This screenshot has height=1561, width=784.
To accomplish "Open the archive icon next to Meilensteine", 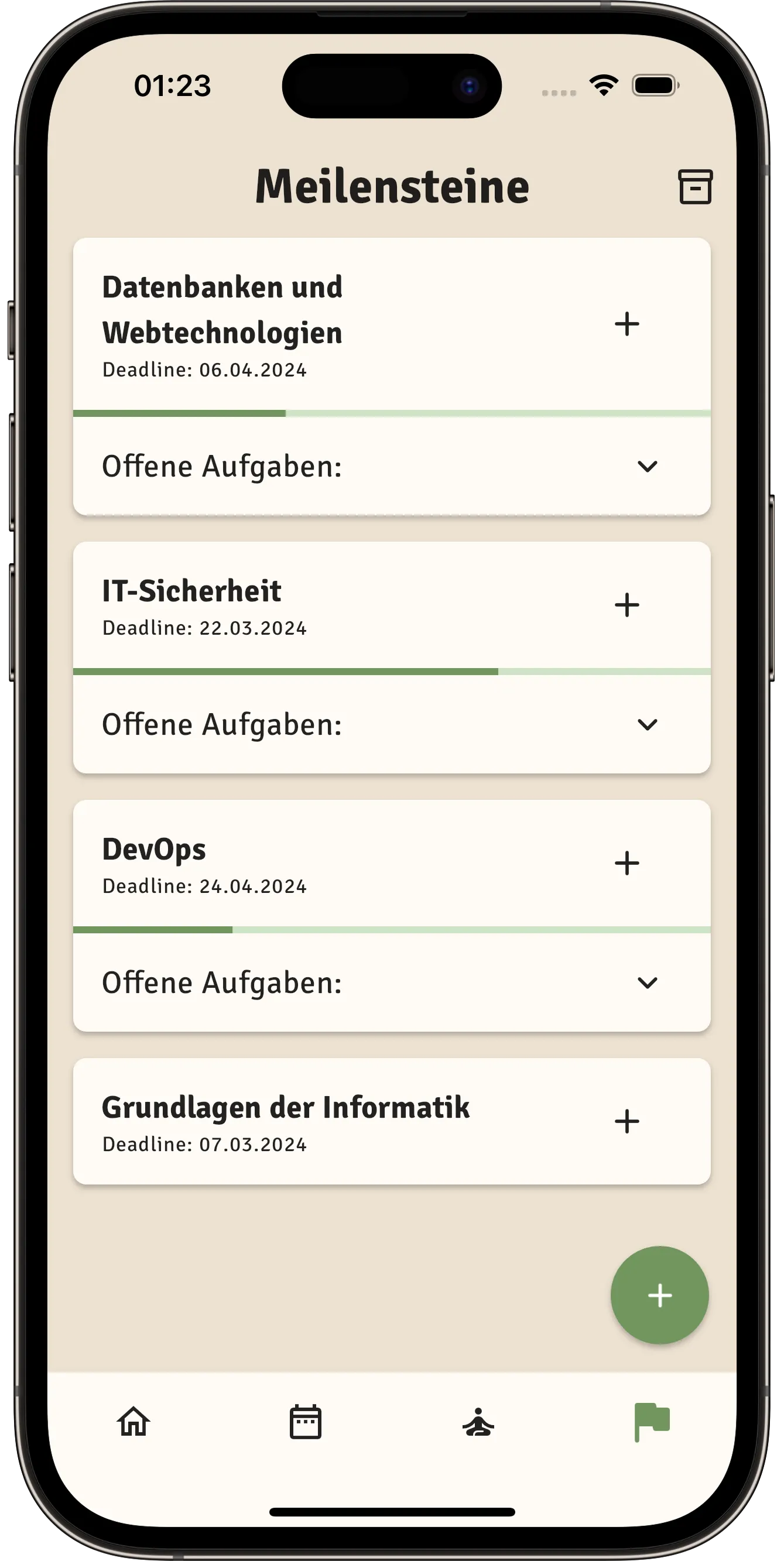I will tap(694, 187).
